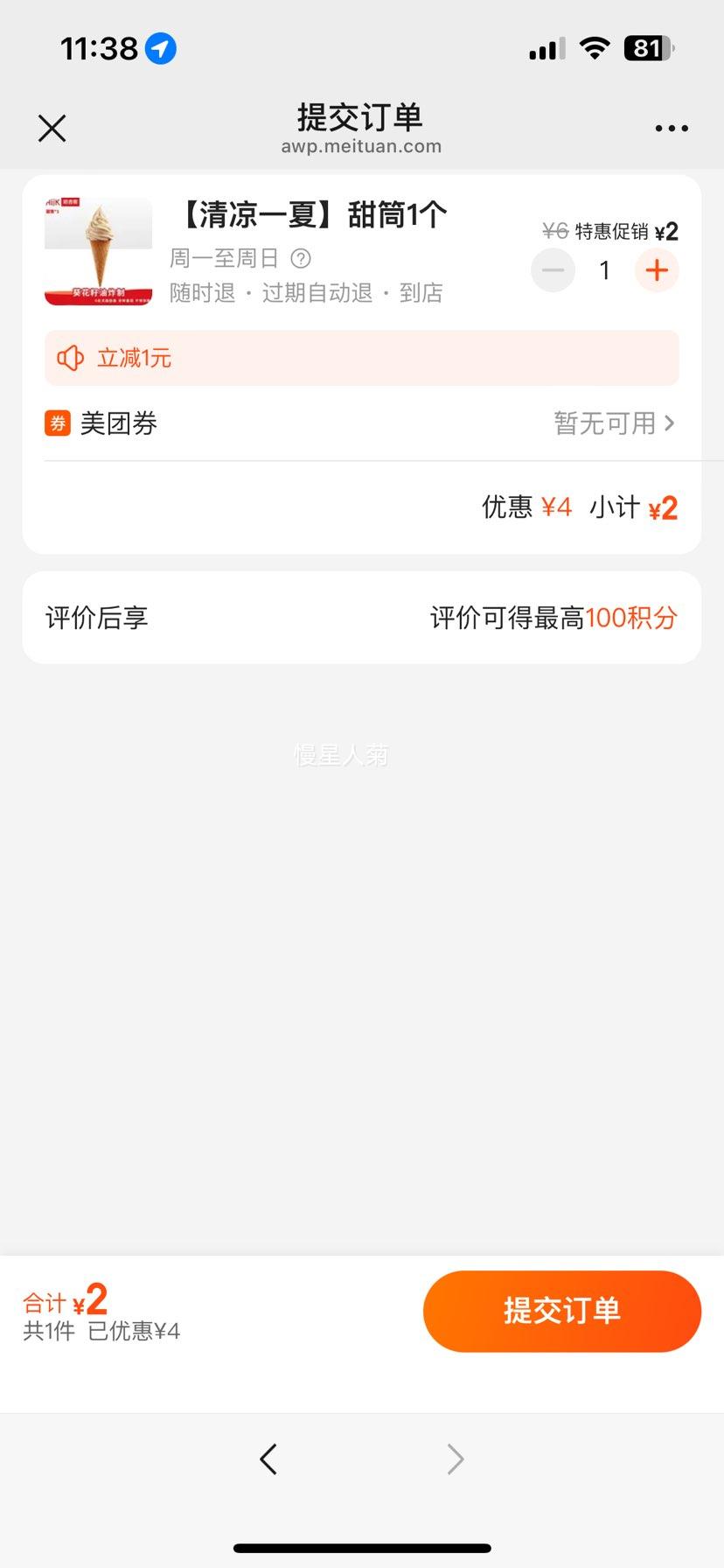Increase quantity with the plus button

[x=656, y=270]
